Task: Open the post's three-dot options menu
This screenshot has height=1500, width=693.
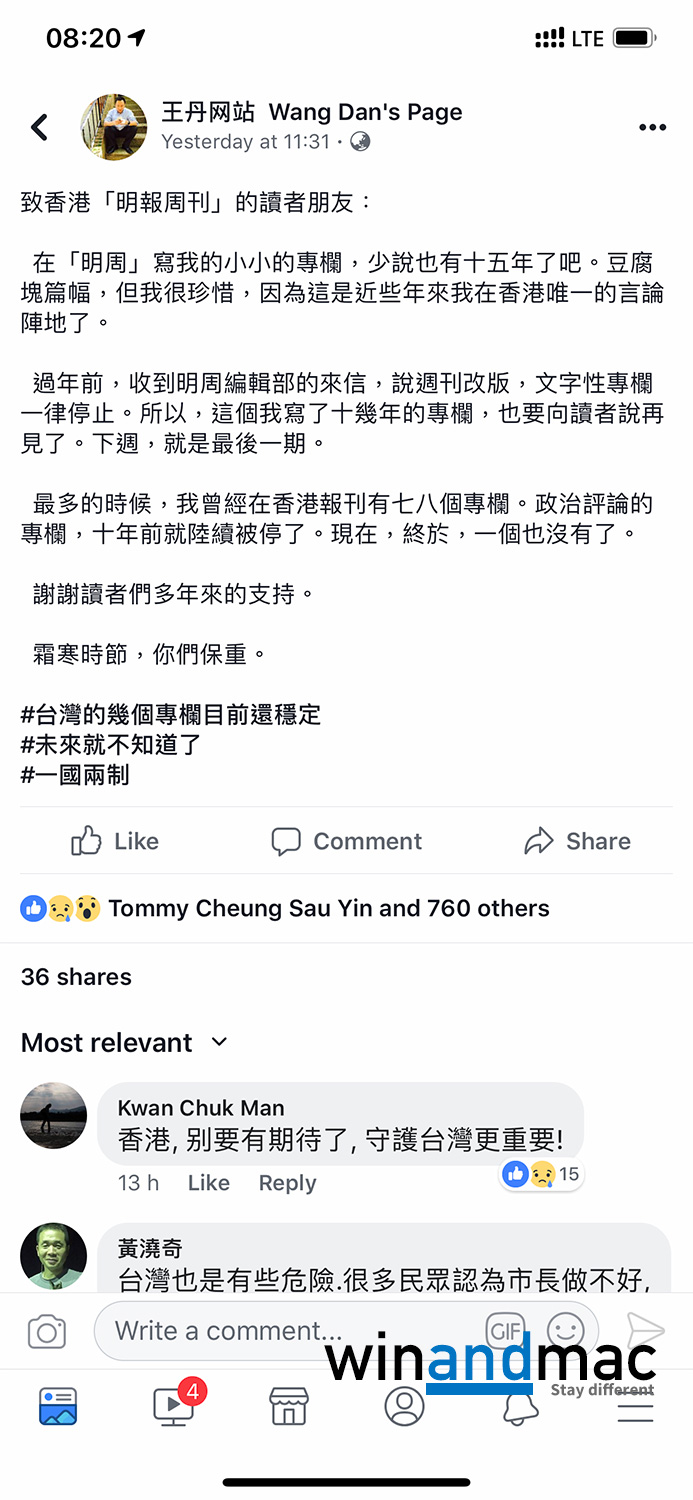Action: coord(652,127)
